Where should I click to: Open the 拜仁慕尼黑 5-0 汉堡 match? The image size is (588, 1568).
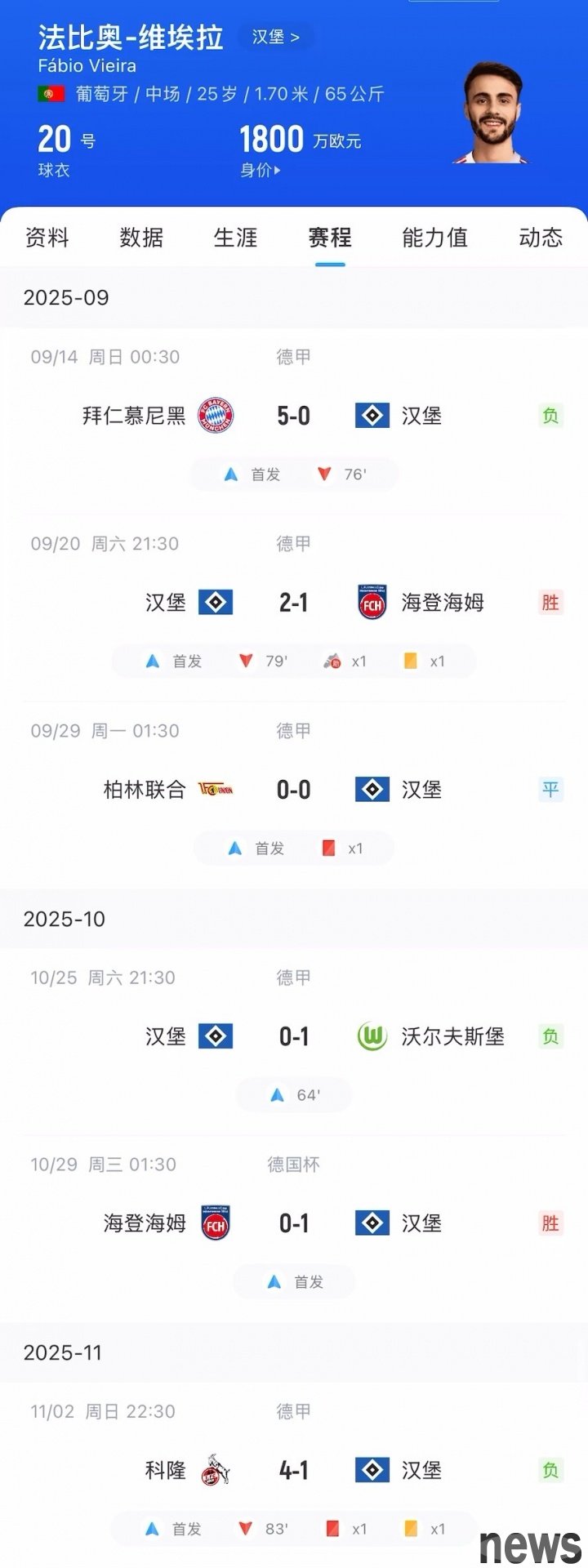click(293, 416)
